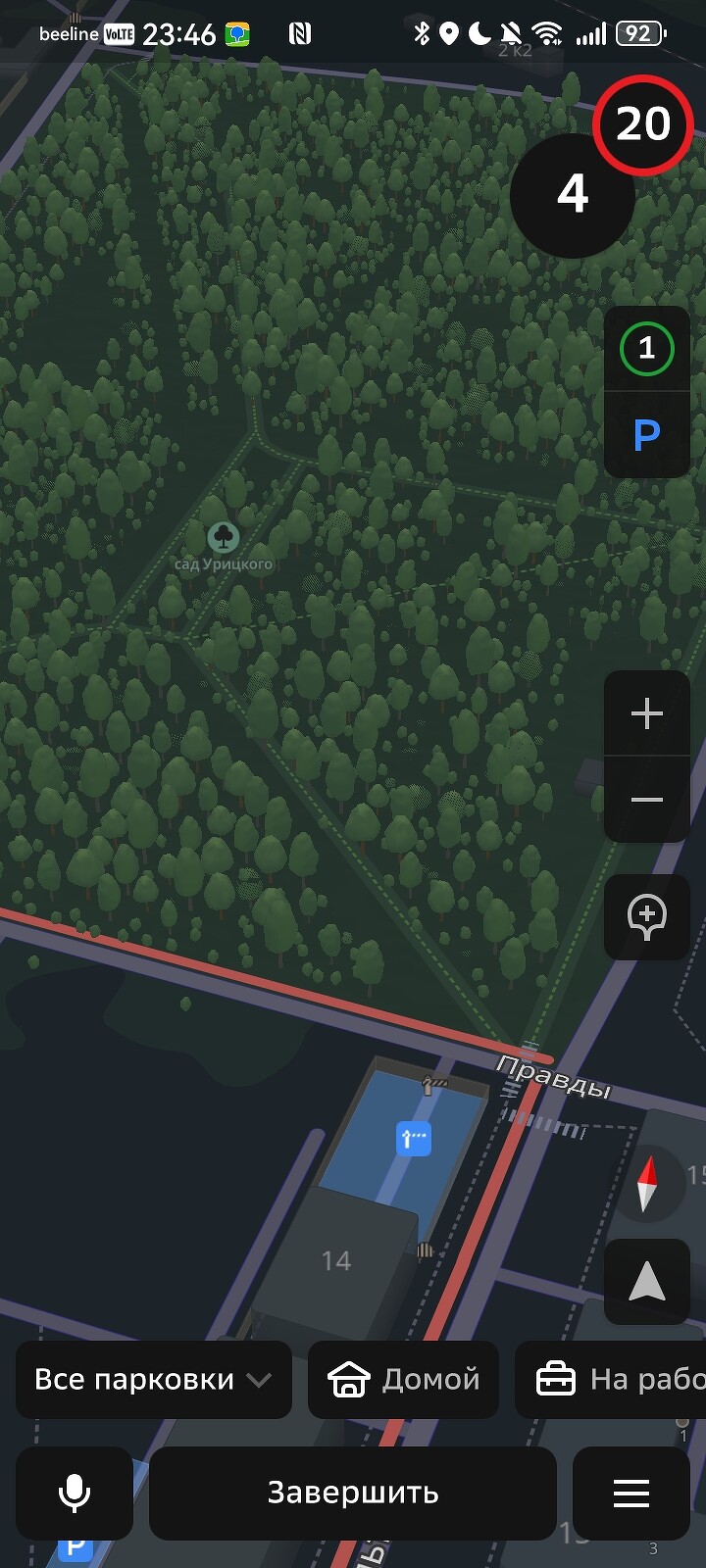Image resolution: width=706 pixels, height=1568 pixels.
Task: Open the traffic level indicator
Action: point(646,349)
